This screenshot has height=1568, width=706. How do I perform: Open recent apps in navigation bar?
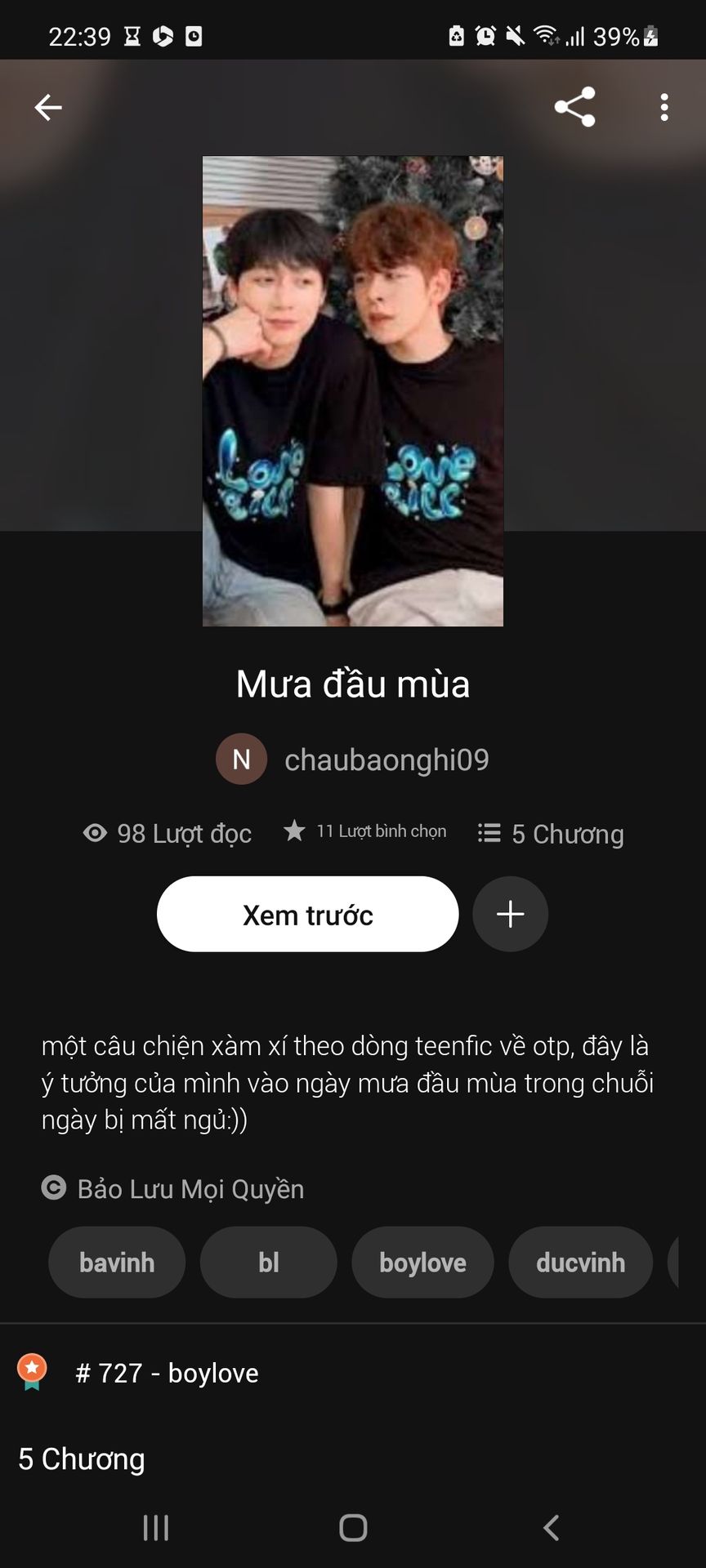pyautogui.click(x=156, y=1527)
